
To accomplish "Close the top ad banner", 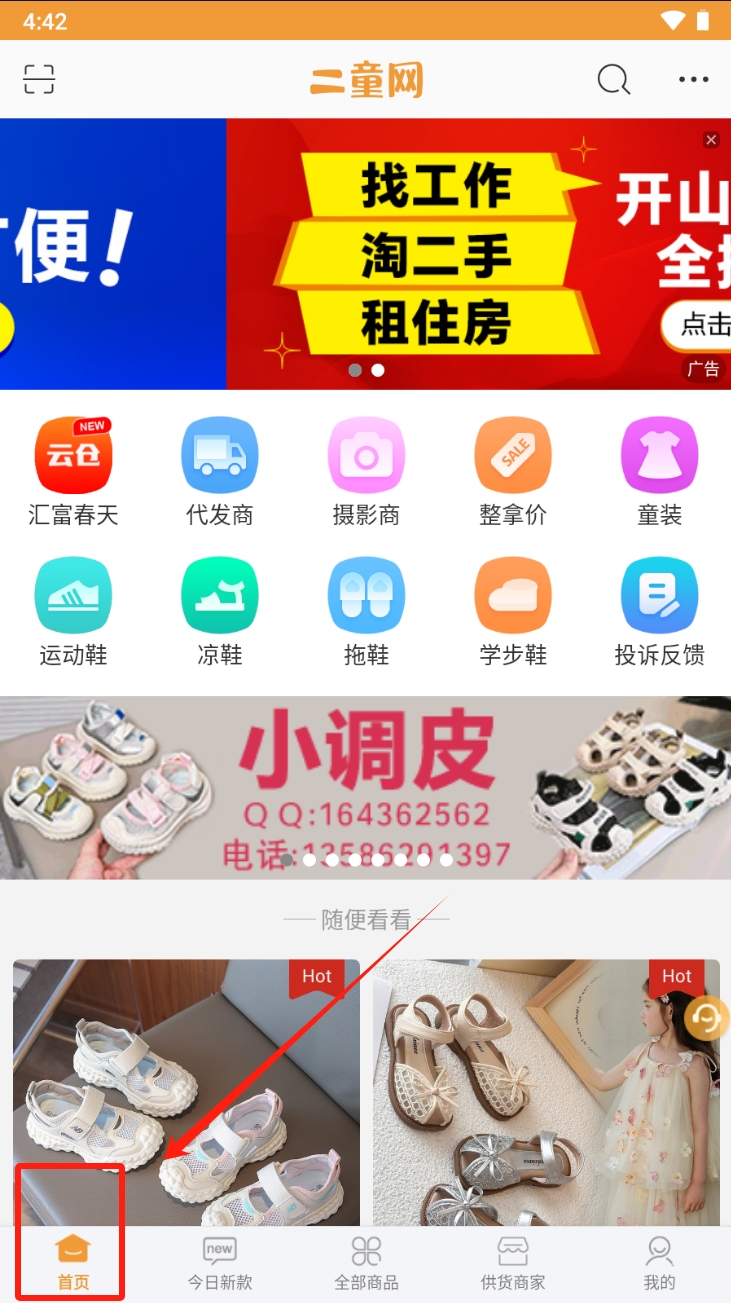I will (711, 140).
